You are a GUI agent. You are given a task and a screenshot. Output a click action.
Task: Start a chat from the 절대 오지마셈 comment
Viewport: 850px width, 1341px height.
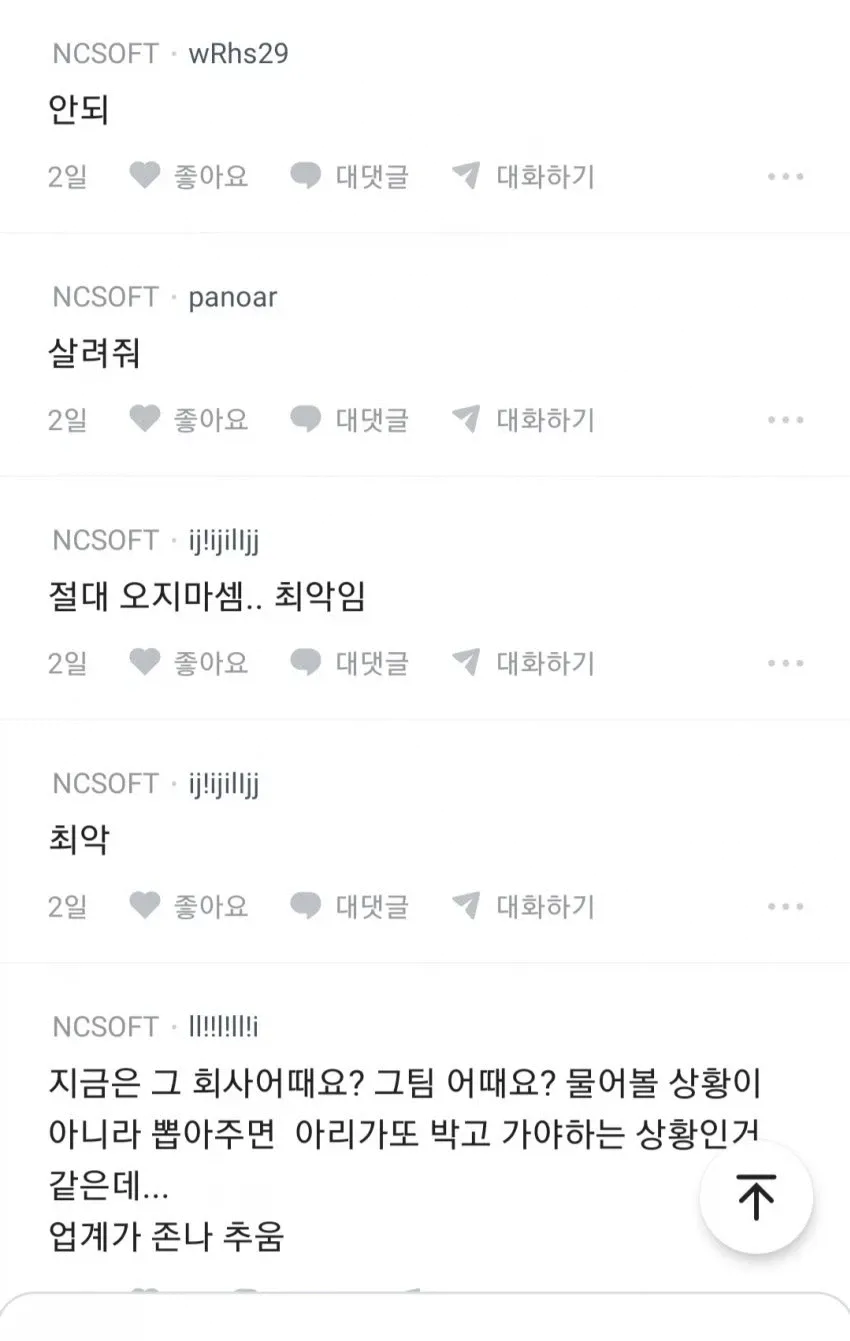(x=522, y=663)
